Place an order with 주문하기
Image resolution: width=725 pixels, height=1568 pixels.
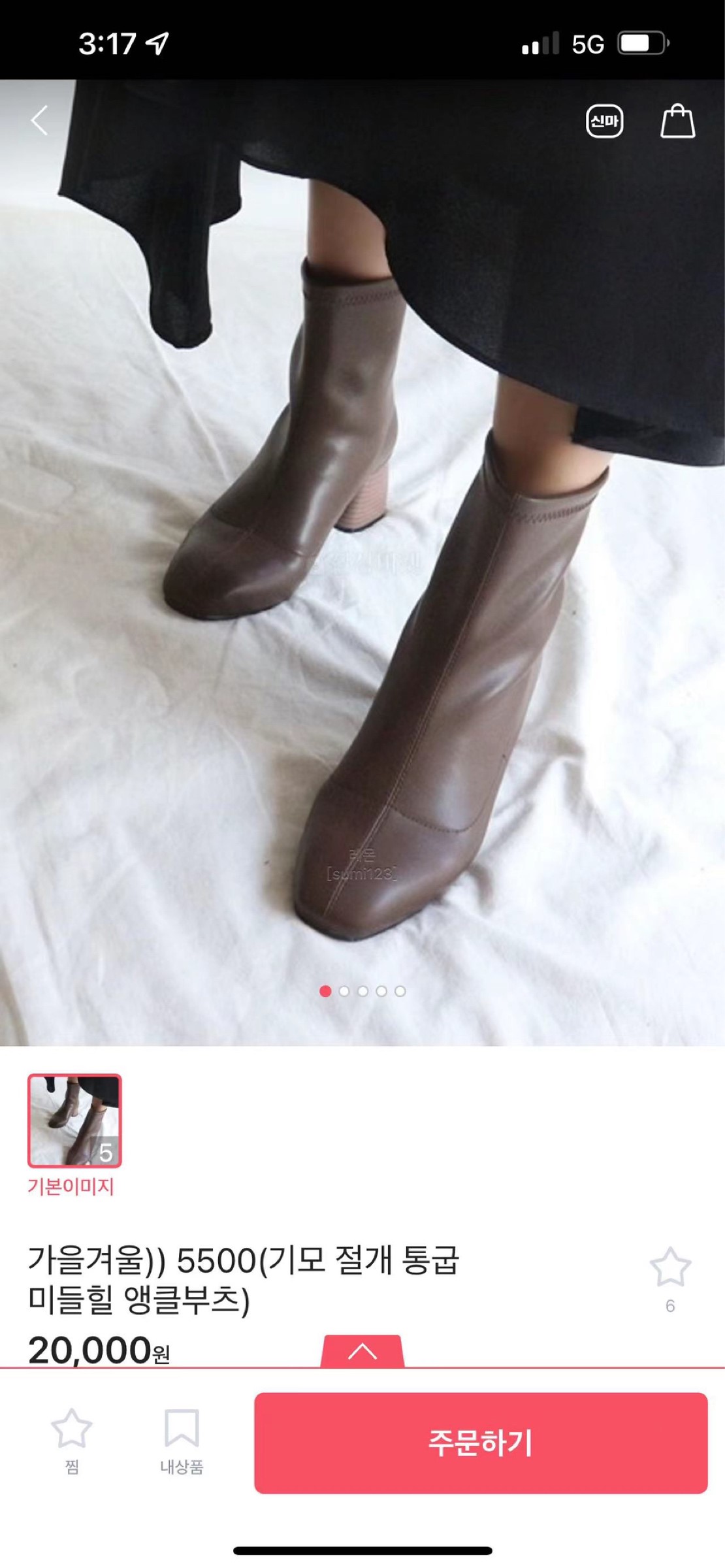coord(481,1443)
